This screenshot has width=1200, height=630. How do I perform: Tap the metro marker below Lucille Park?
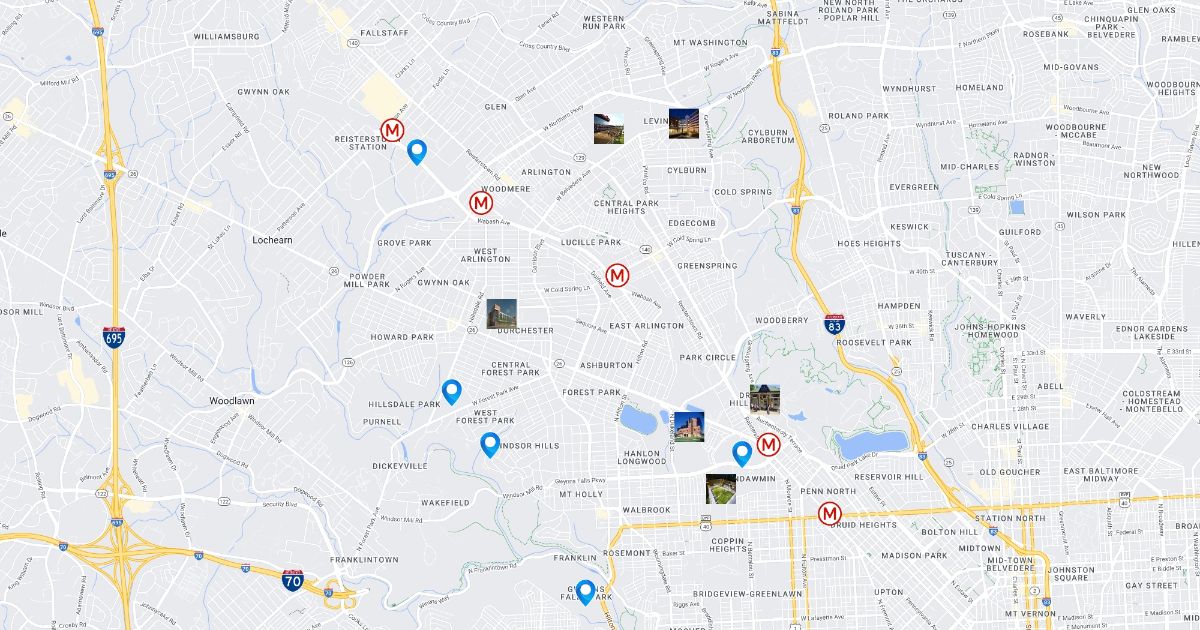click(618, 275)
